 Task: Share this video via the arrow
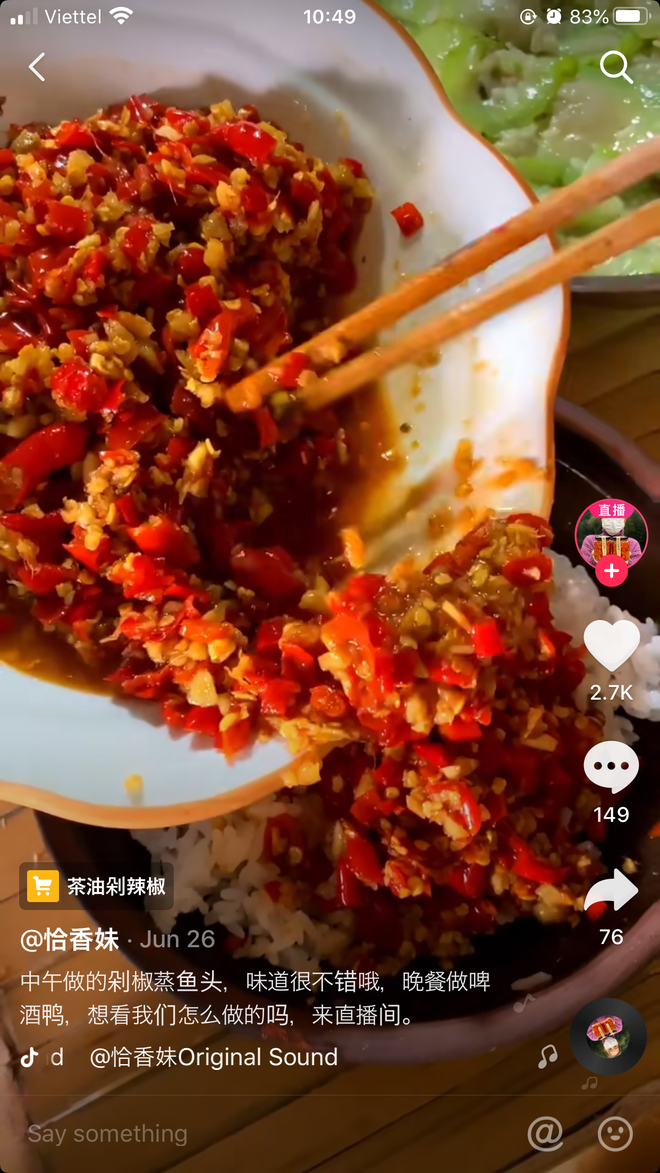click(x=611, y=891)
